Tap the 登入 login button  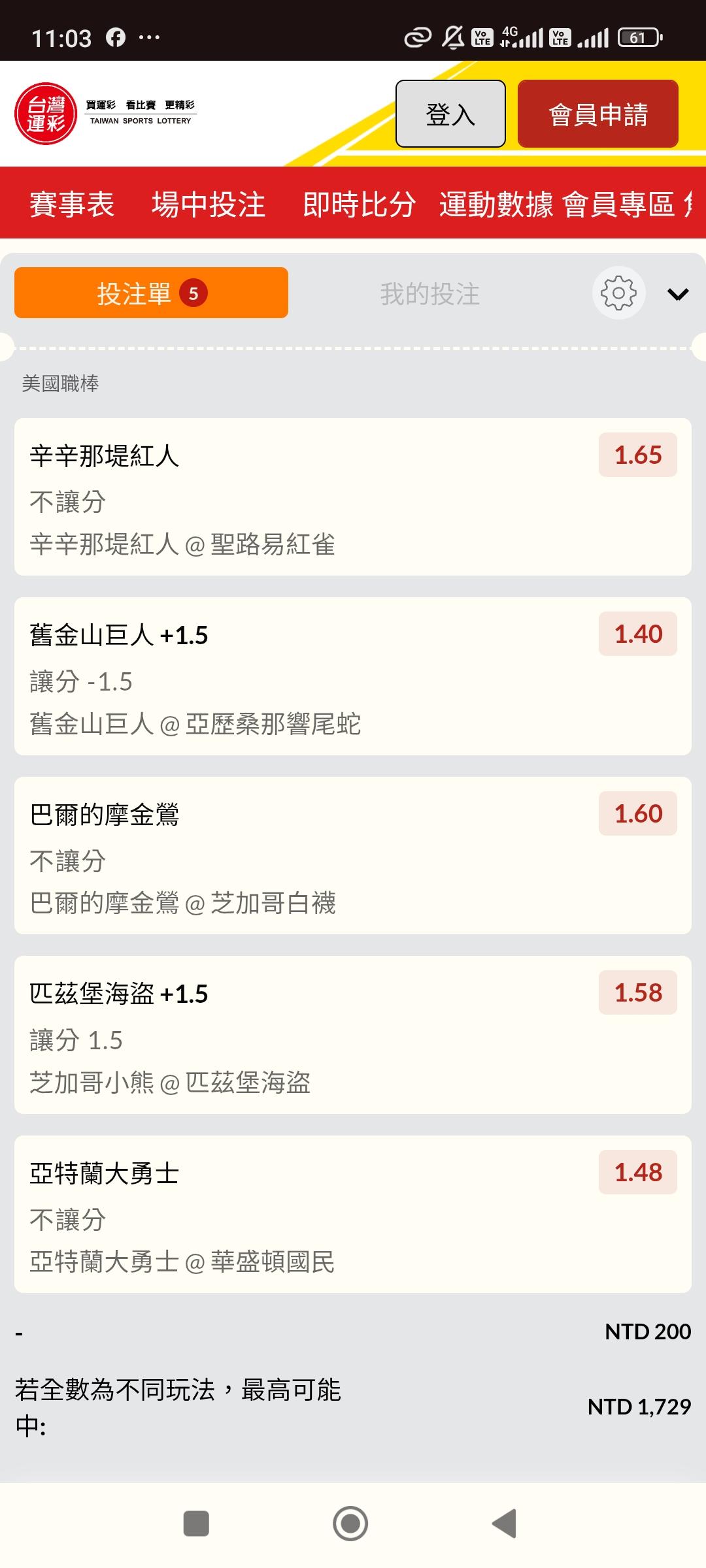[450, 114]
